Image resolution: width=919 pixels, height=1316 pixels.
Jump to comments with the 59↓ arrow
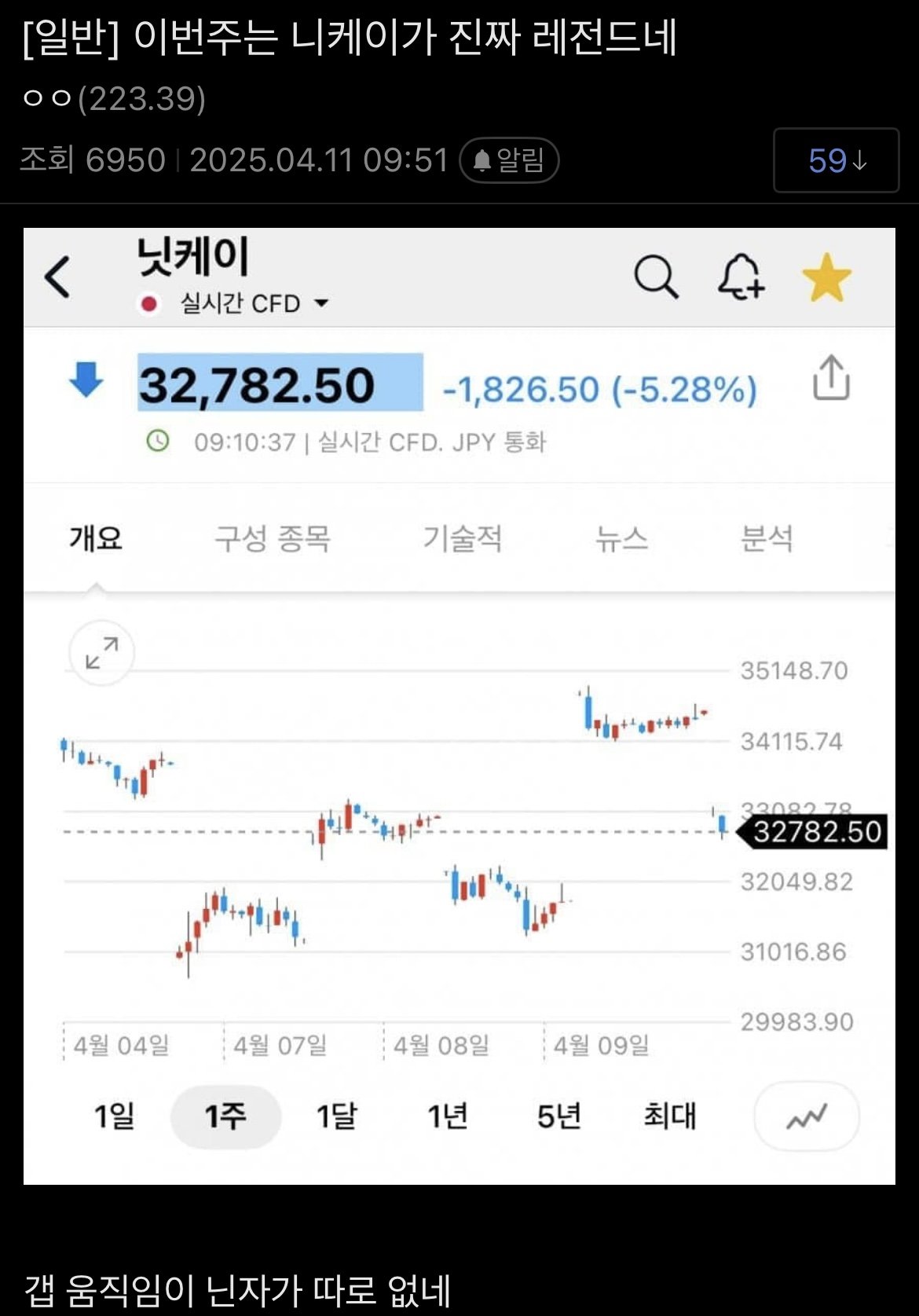[836, 160]
